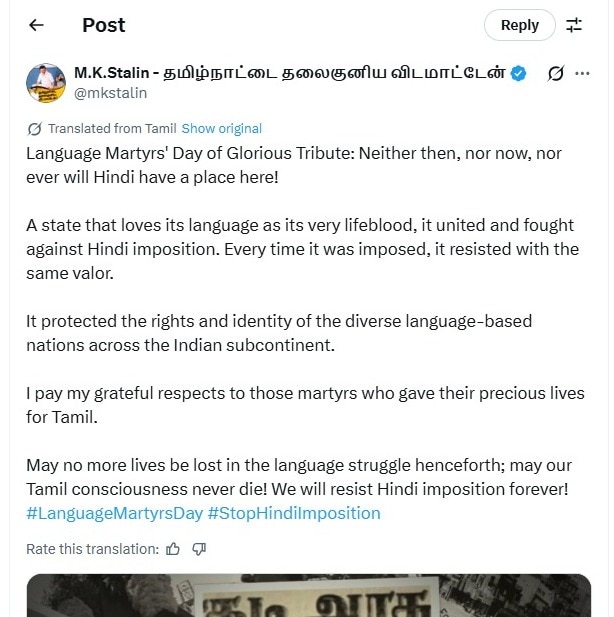
Task: Open M.K.Stalin's profile picture
Action: [x=45, y=83]
